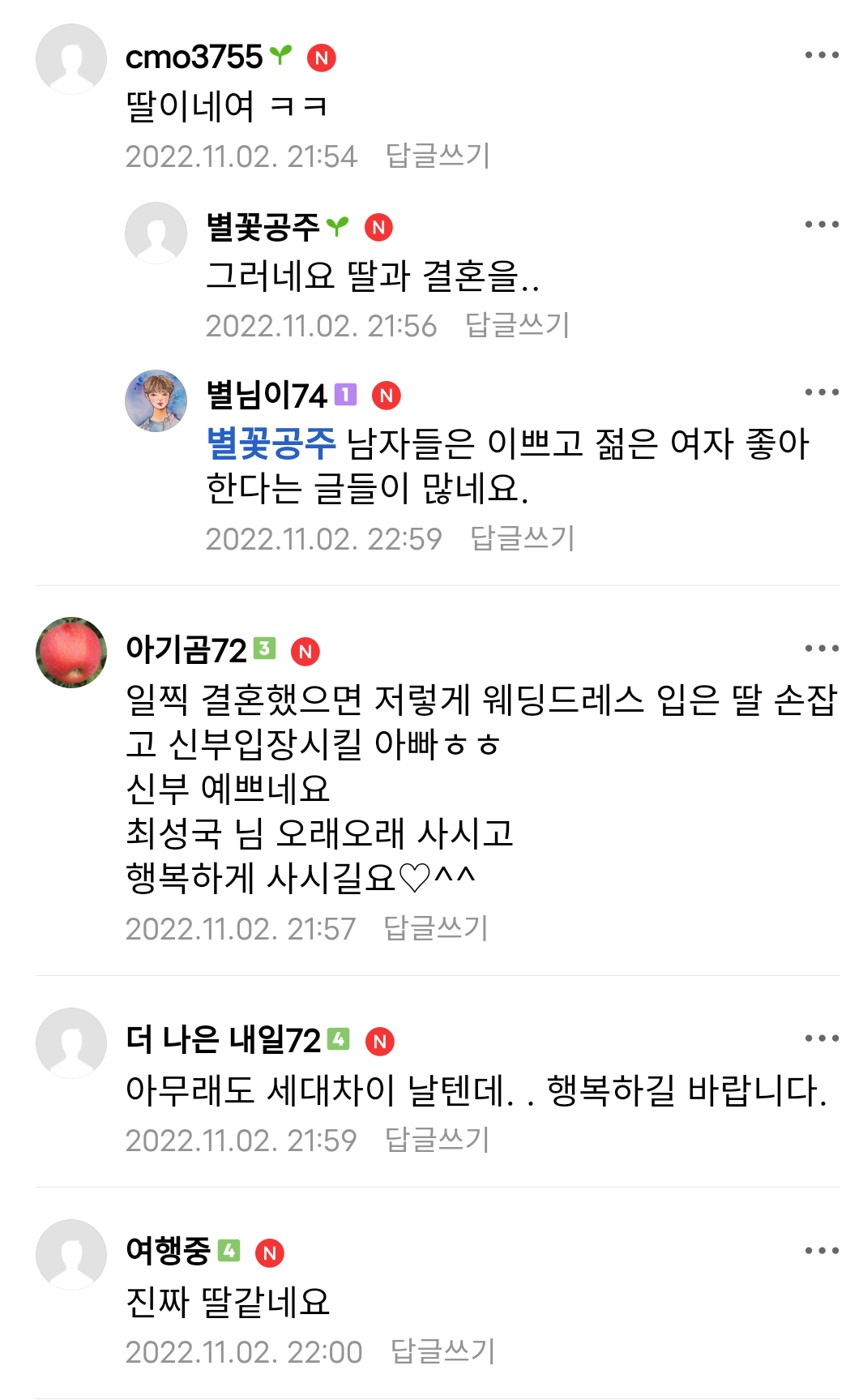Viewport: 863px width, 1400px height.
Task: Tap 답글쓰기 under 여행중's comment
Action: pos(442,1351)
